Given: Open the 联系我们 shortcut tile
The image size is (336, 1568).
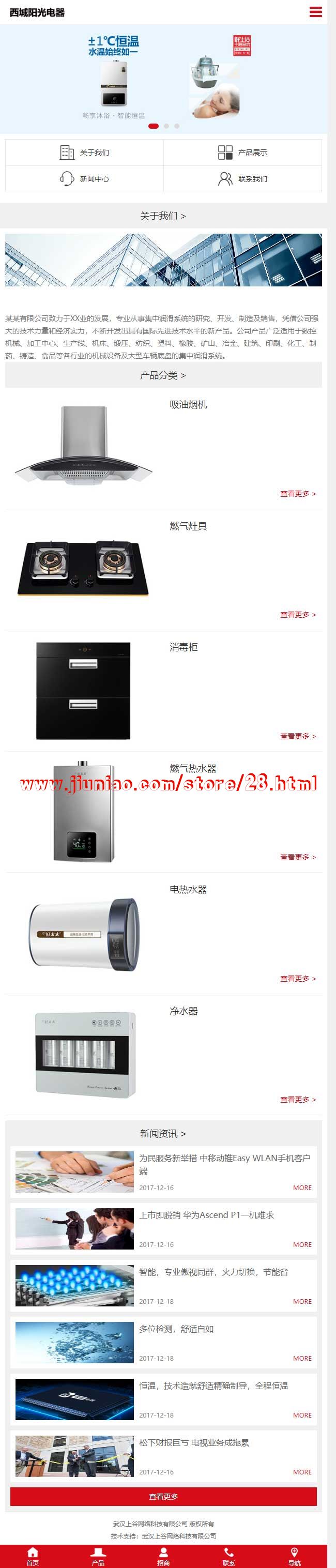Looking at the screenshot, I should [242, 179].
